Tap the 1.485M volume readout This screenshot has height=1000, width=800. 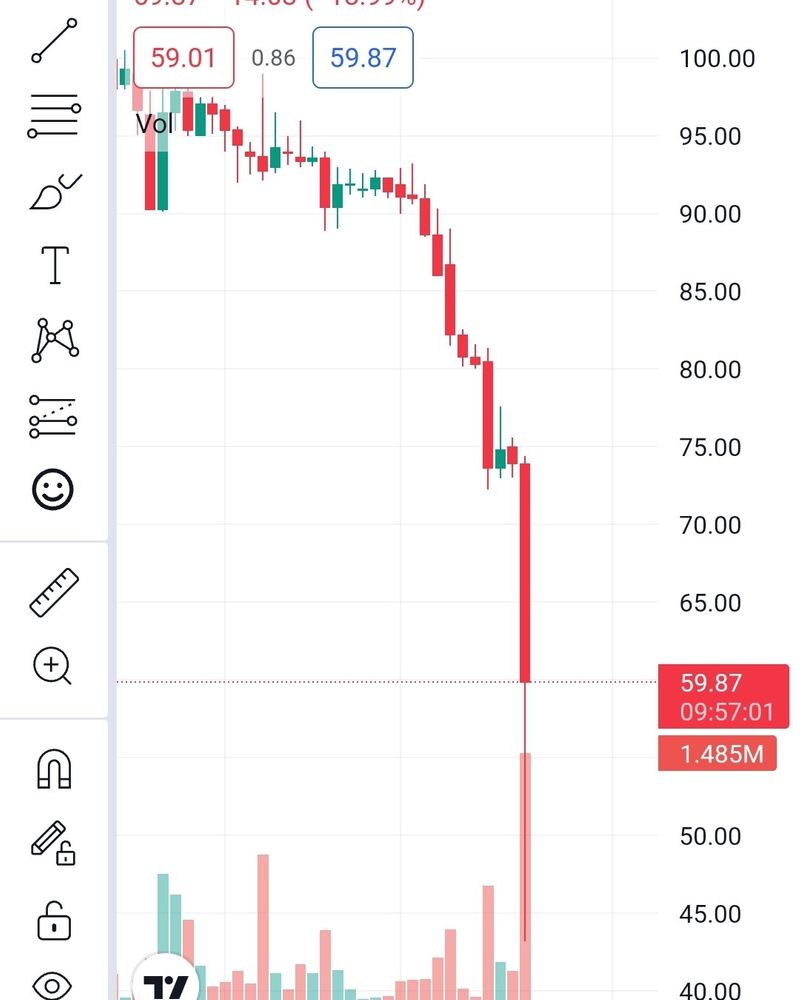[716, 754]
